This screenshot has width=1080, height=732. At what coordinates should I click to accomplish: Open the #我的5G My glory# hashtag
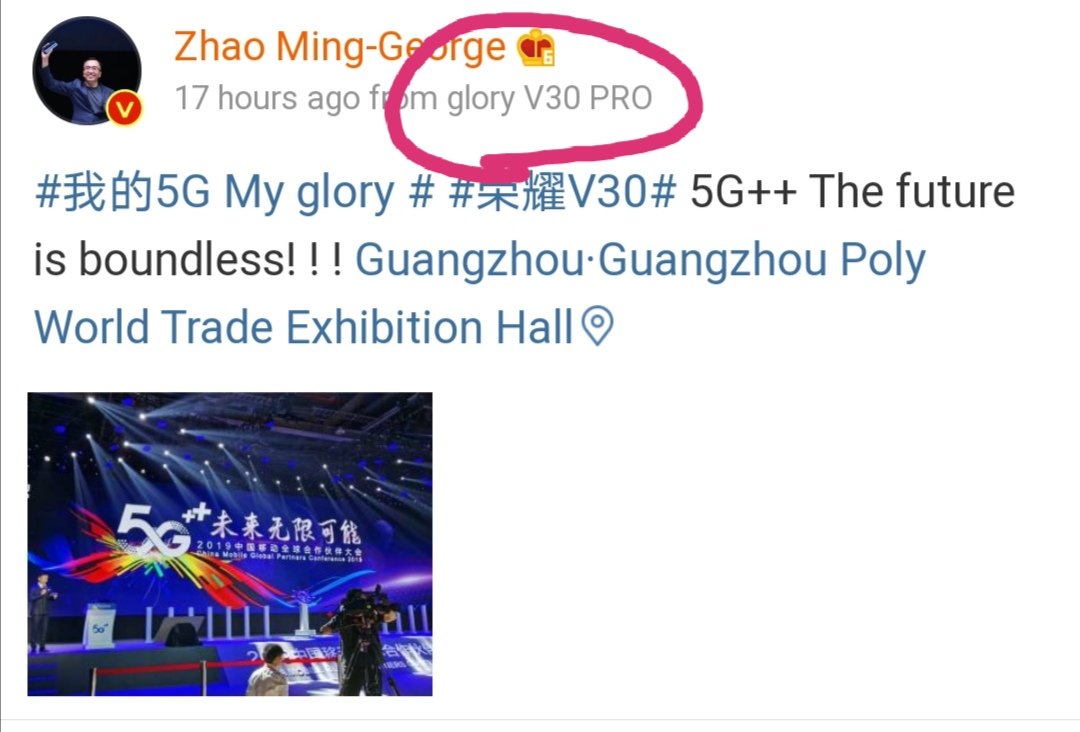tap(230, 193)
